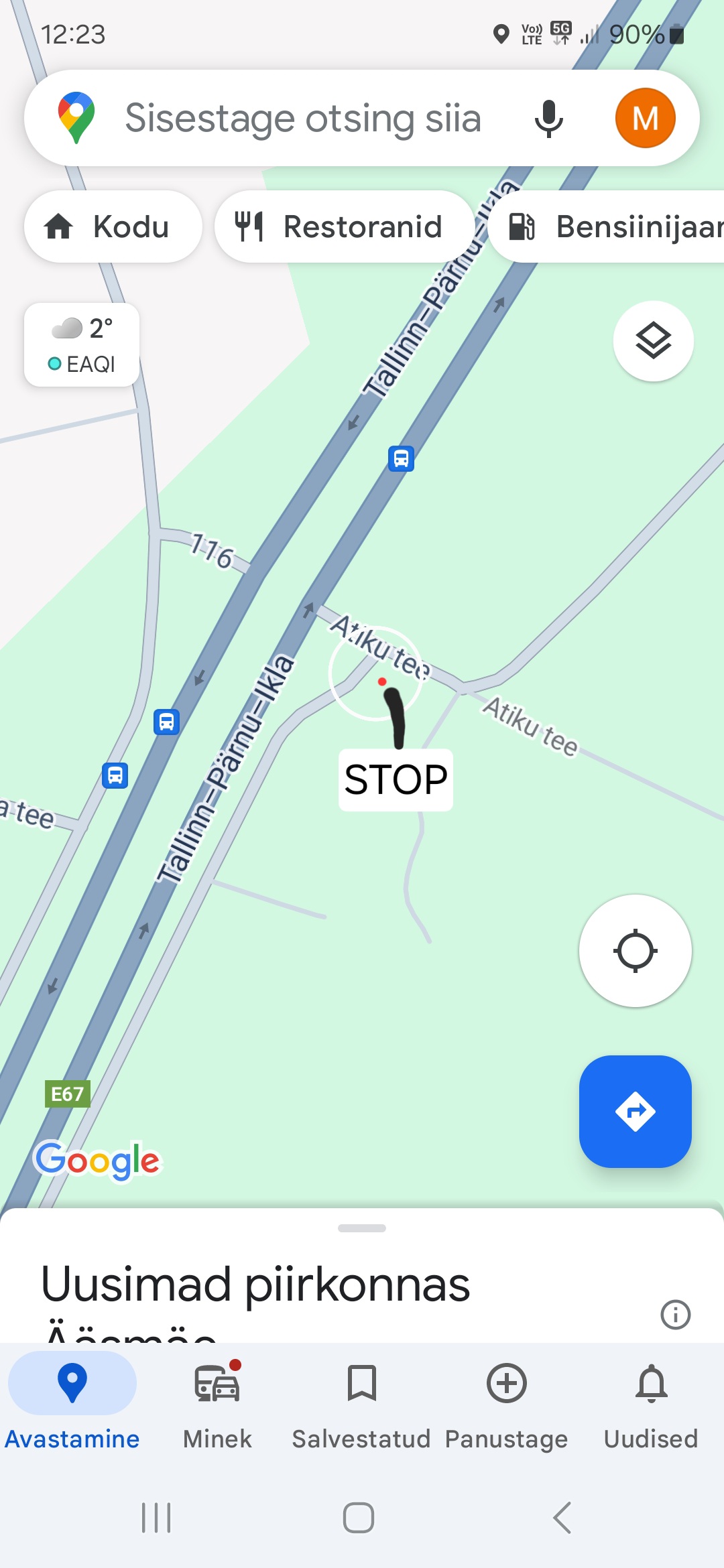Image resolution: width=724 pixels, height=1568 pixels.
Task: Open the map layers selector
Action: 653,341
